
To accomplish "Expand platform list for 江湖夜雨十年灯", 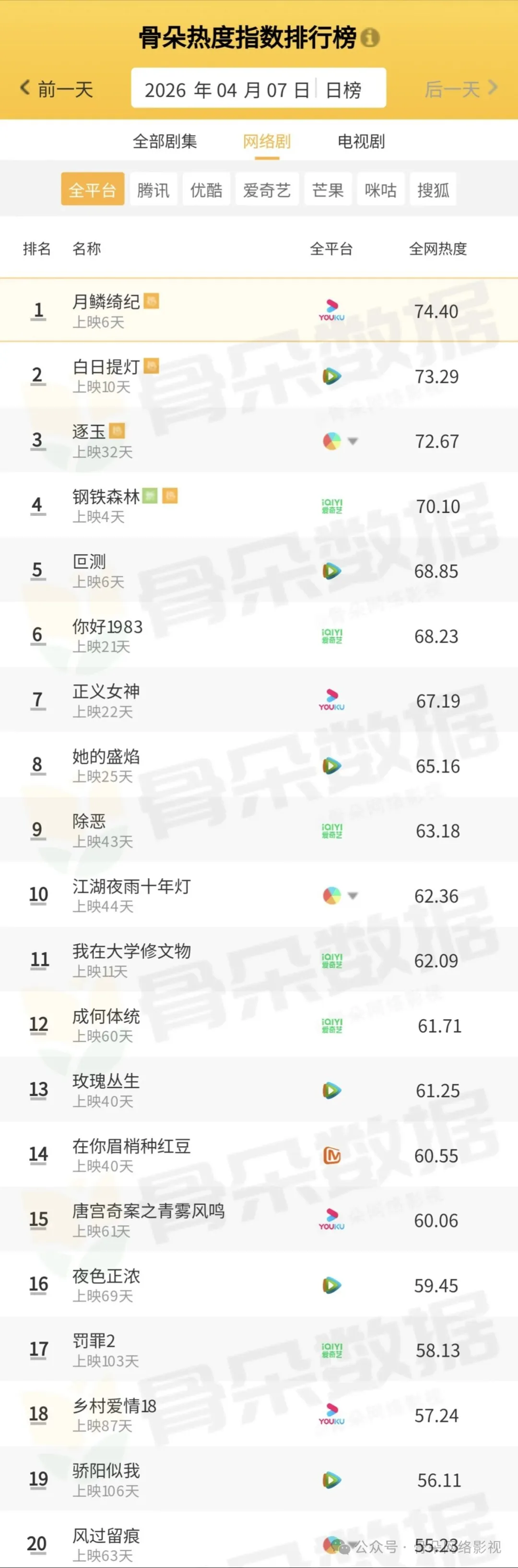I will [x=353, y=895].
